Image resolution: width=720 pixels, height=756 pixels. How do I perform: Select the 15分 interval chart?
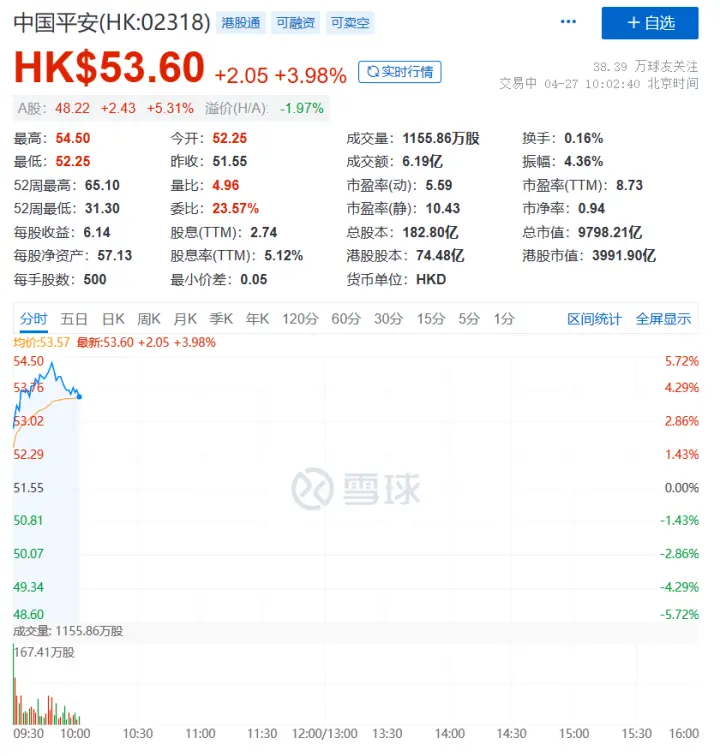[431, 319]
